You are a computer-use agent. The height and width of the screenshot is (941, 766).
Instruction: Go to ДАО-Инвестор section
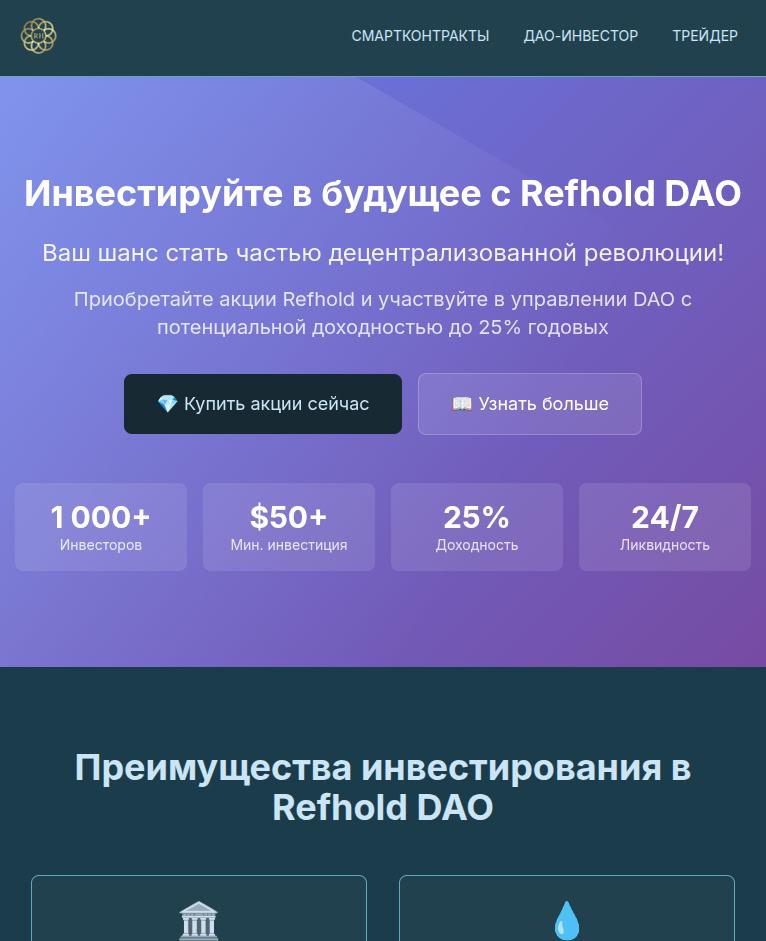coord(580,36)
